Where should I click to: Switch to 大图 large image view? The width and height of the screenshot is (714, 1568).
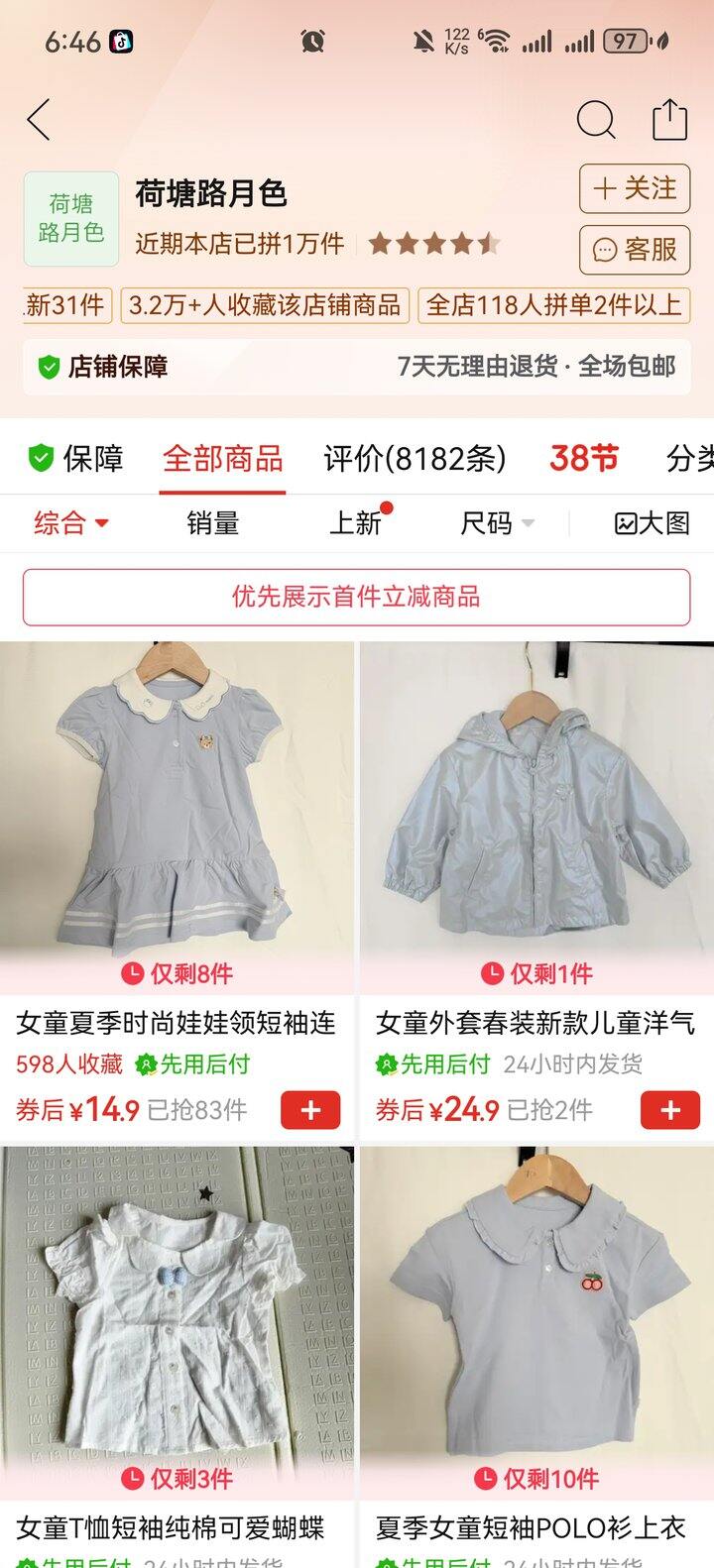point(652,523)
